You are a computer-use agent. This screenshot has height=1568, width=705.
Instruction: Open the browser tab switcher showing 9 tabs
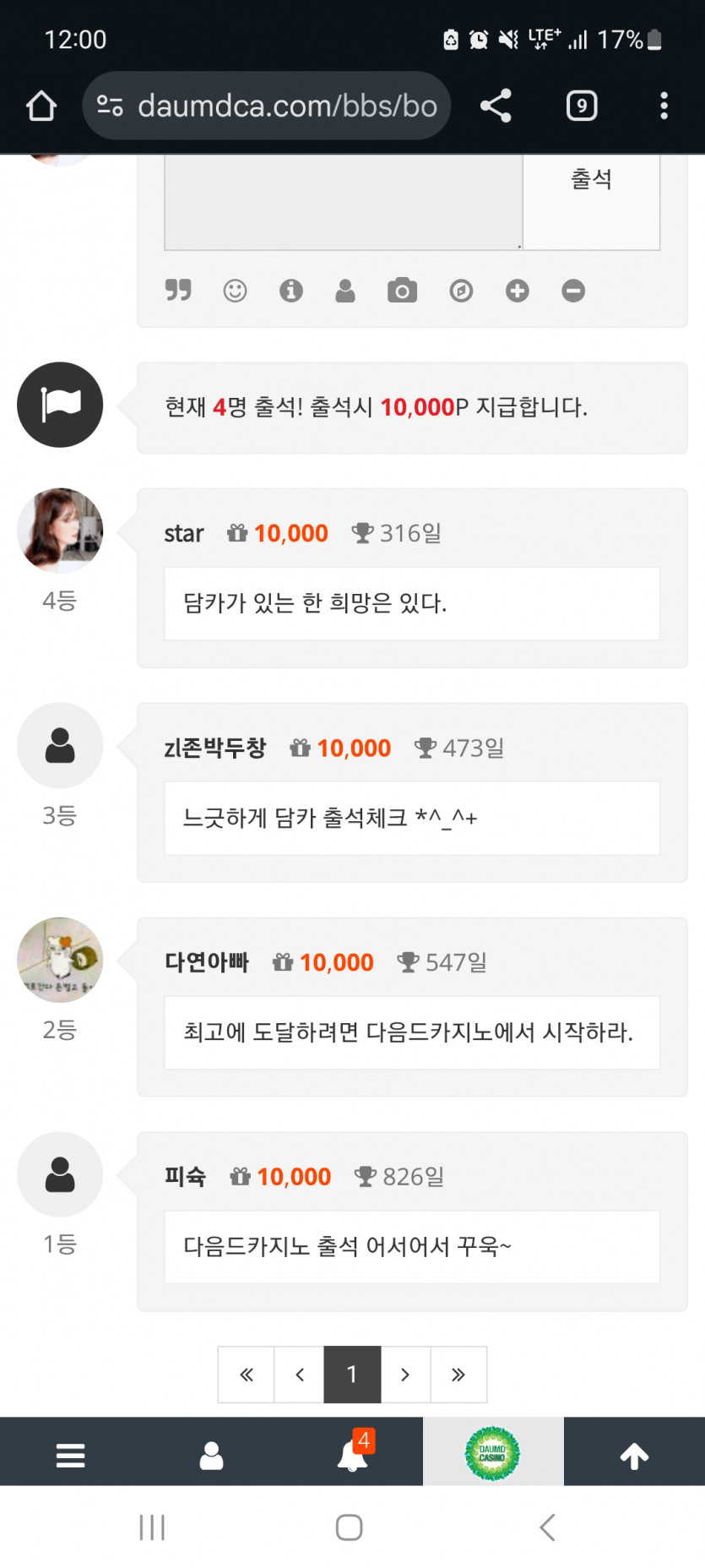click(x=581, y=105)
